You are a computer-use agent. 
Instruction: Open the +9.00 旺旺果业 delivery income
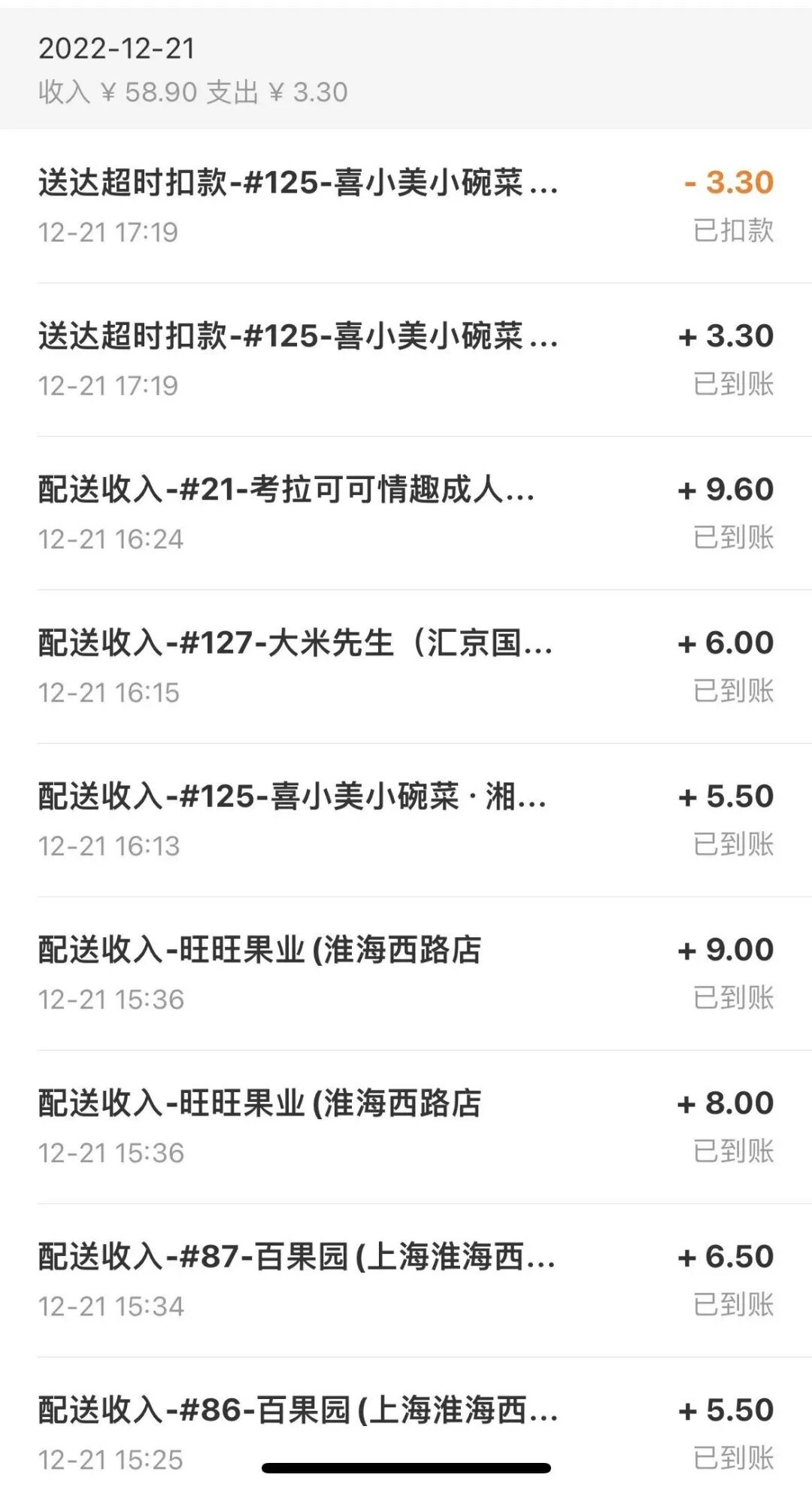tap(406, 973)
